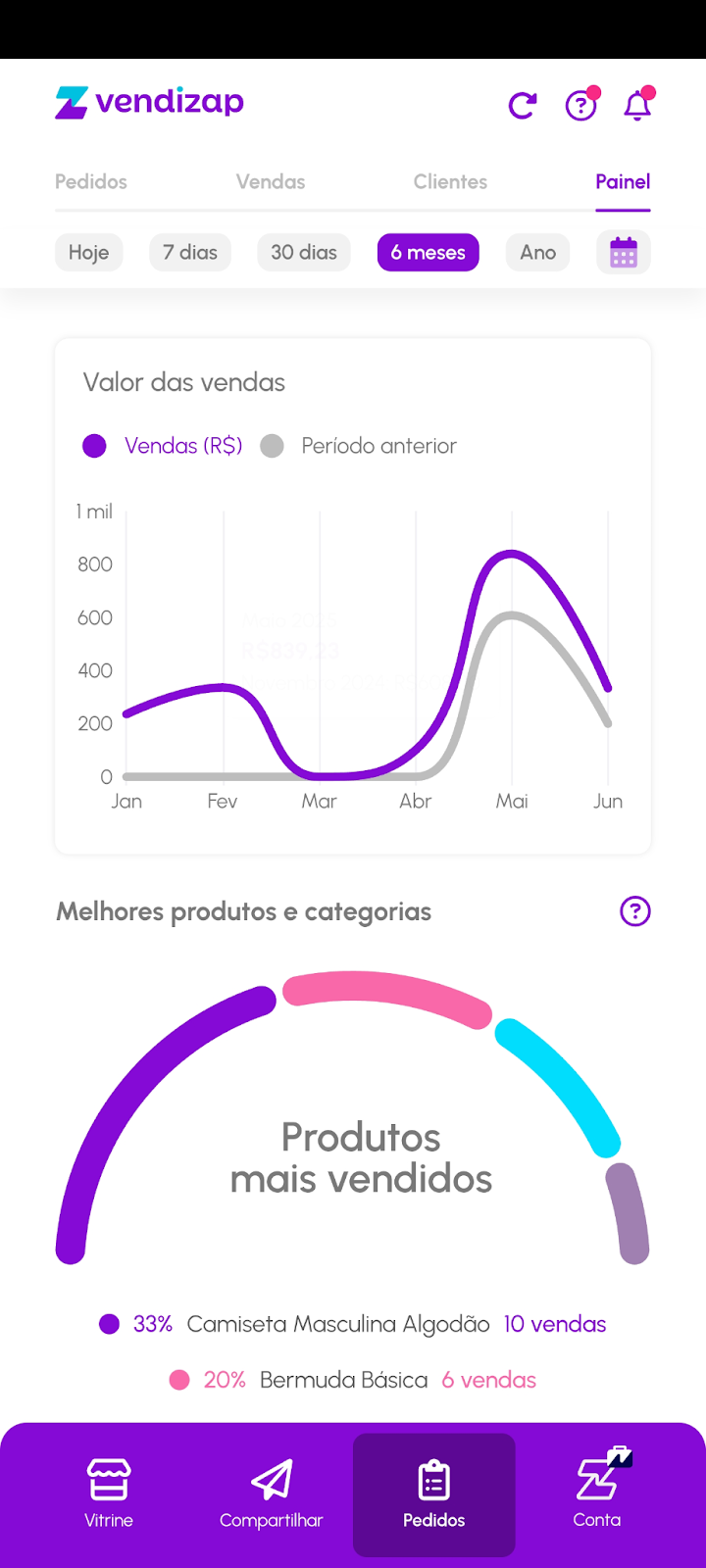Open the help question mark in header
This screenshot has height=1568, width=706.
tap(581, 105)
